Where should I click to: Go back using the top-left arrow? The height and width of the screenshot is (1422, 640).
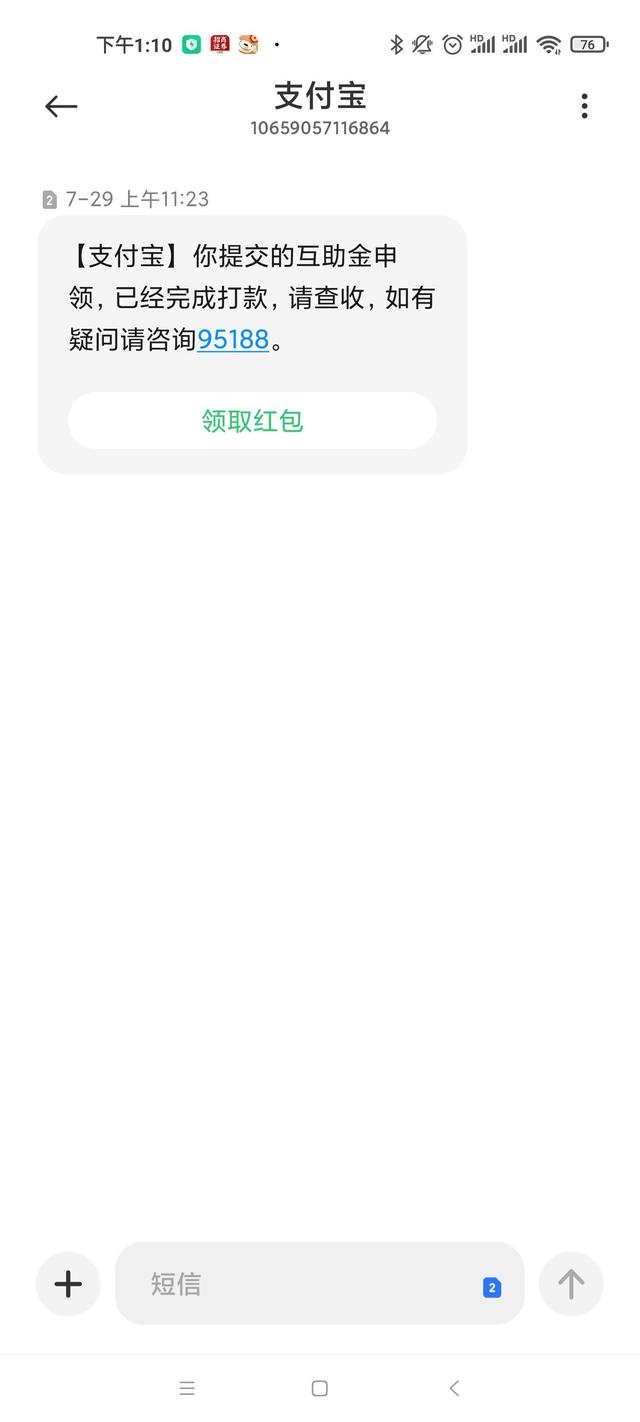point(61,106)
